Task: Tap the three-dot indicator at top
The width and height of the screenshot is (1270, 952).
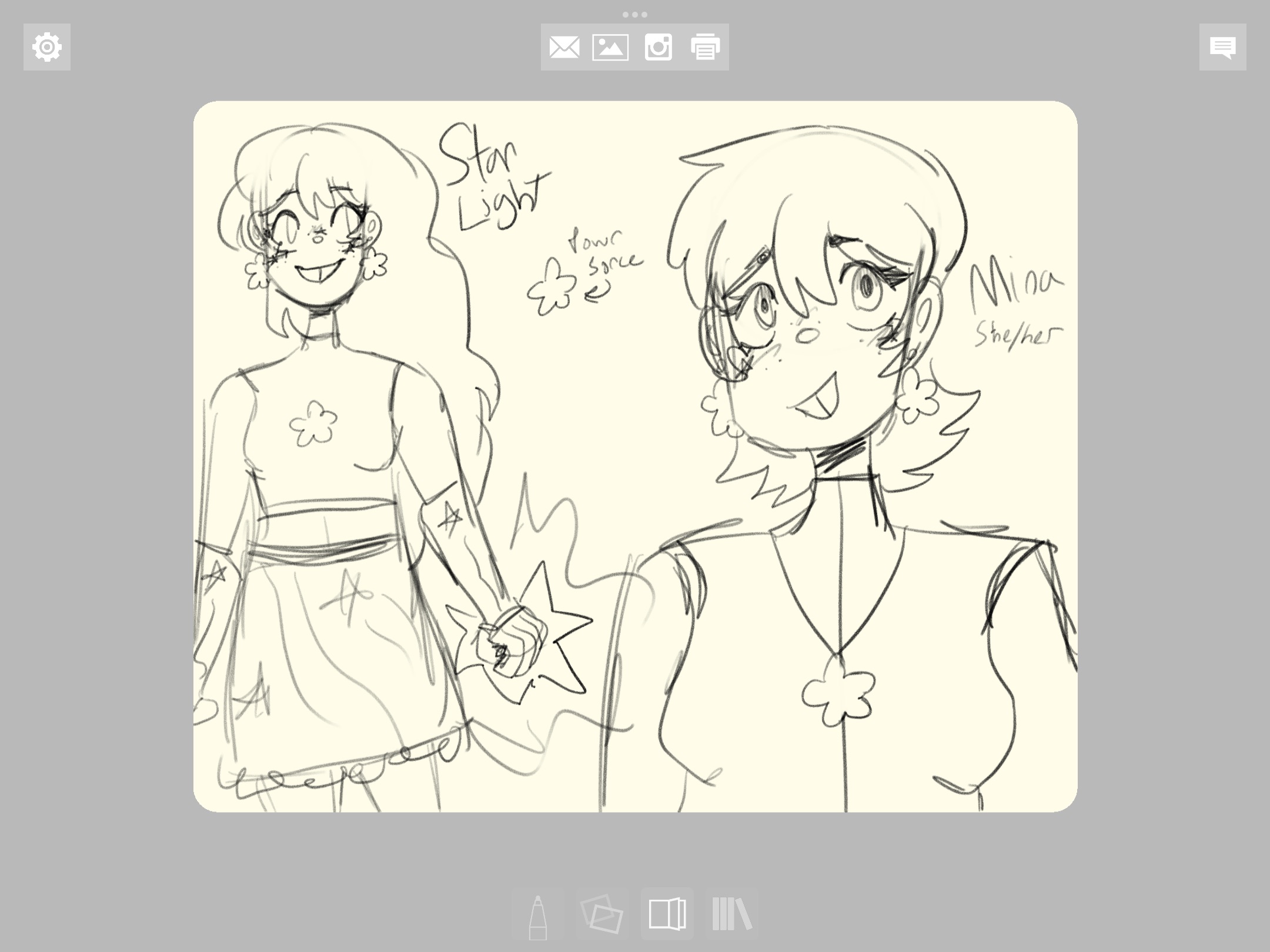Action: [x=634, y=14]
